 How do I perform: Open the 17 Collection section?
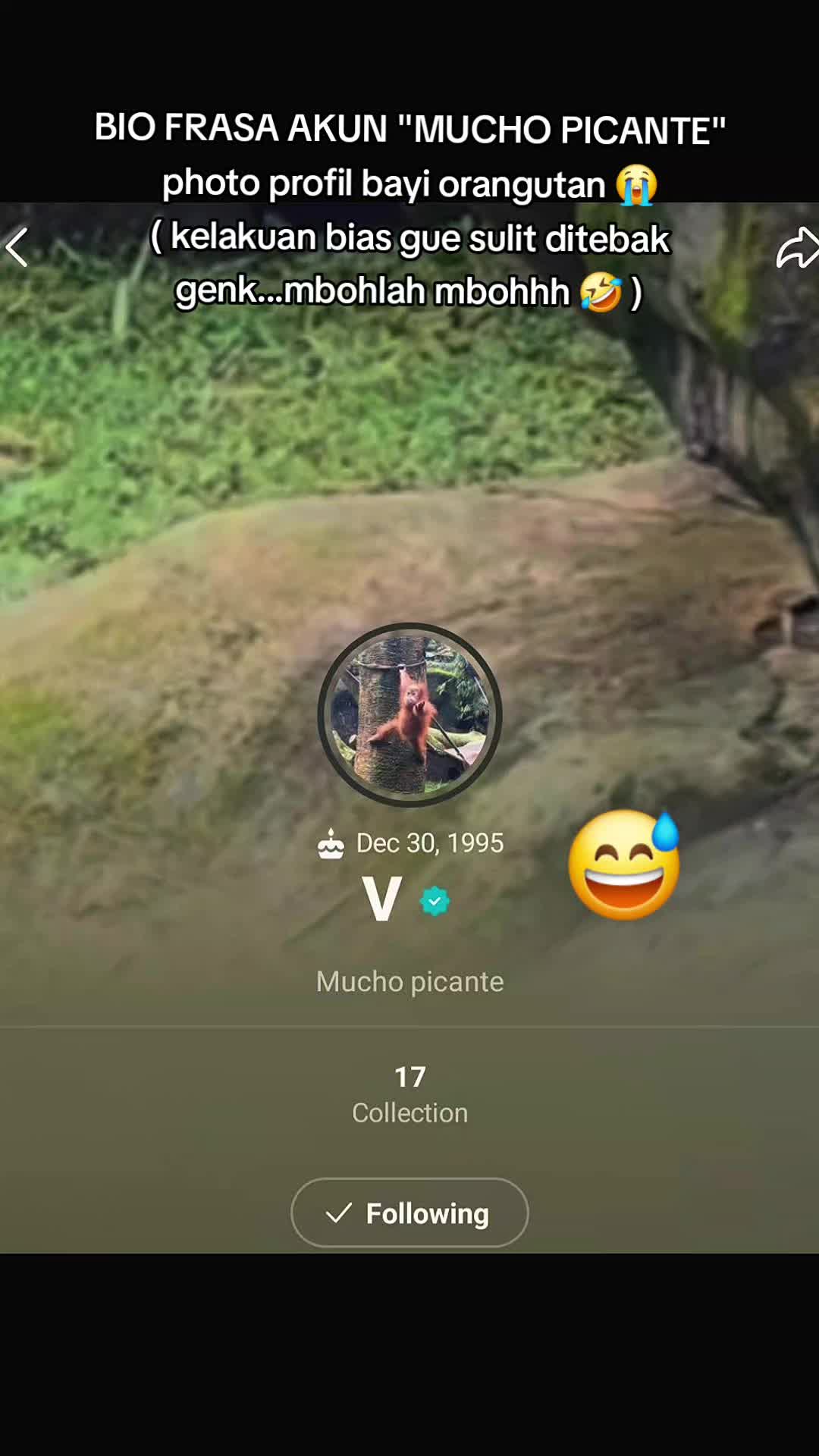[409, 1094]
